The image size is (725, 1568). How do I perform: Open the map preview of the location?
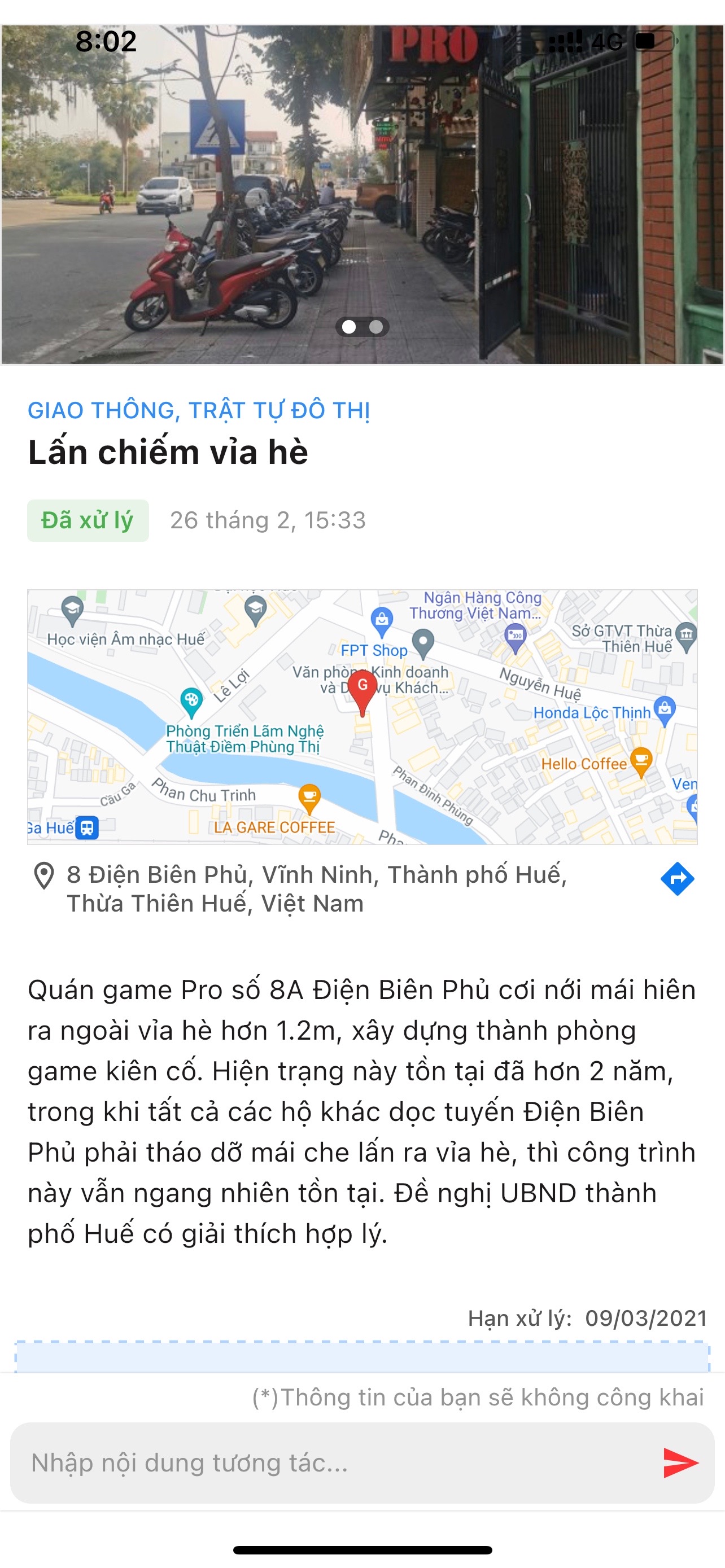click(362, 716)
